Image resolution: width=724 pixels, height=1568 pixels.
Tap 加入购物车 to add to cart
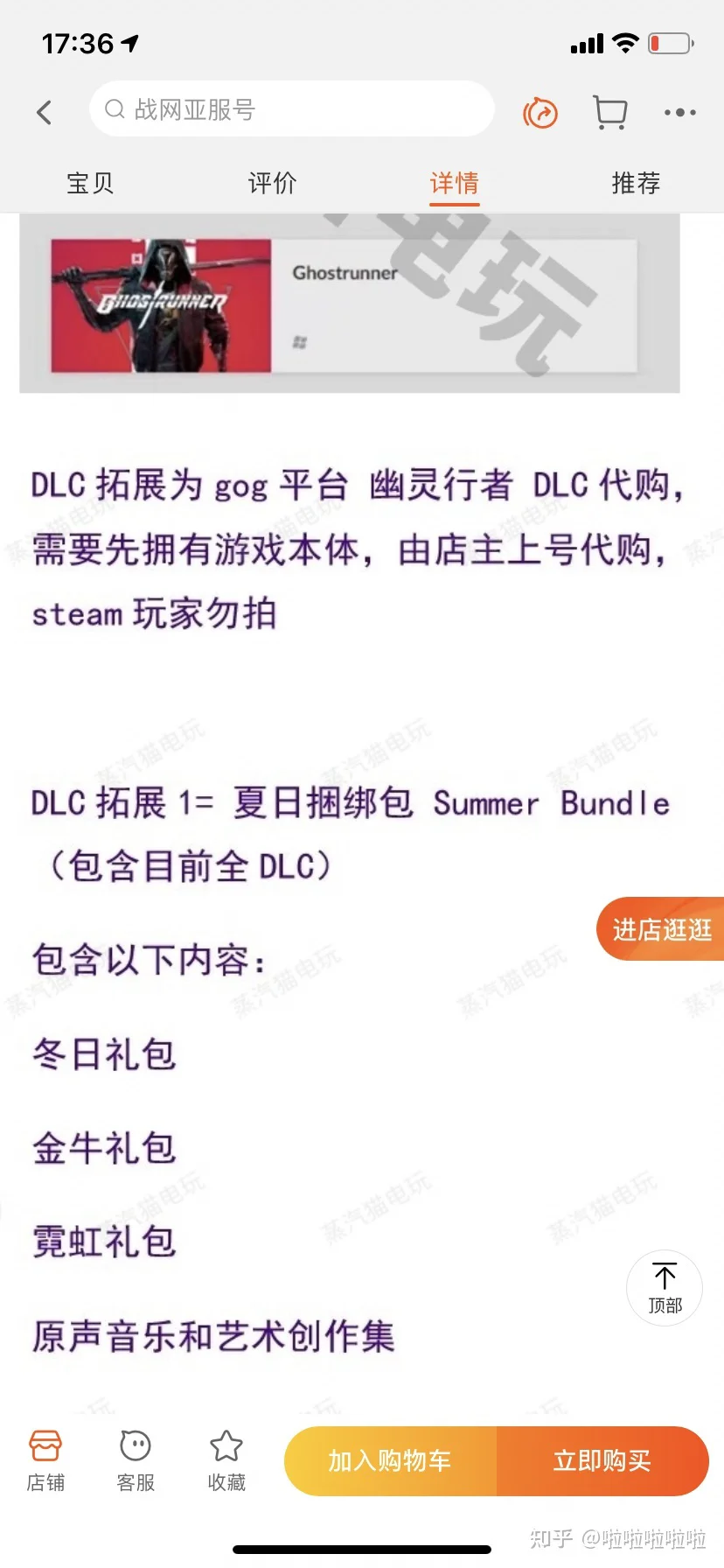click(390, 1460)
